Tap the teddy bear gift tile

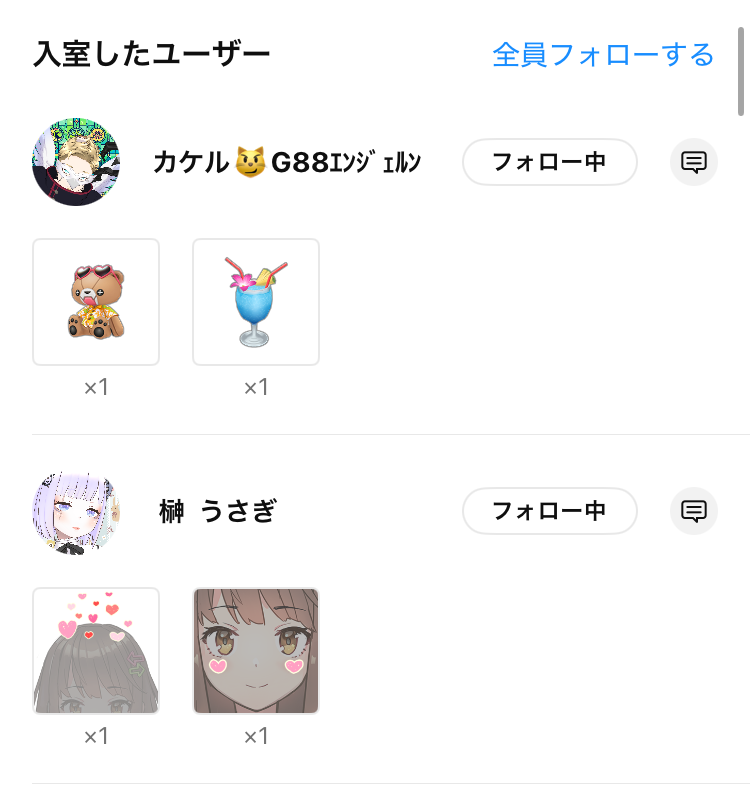pyautogui.click(x=96, y=302)
